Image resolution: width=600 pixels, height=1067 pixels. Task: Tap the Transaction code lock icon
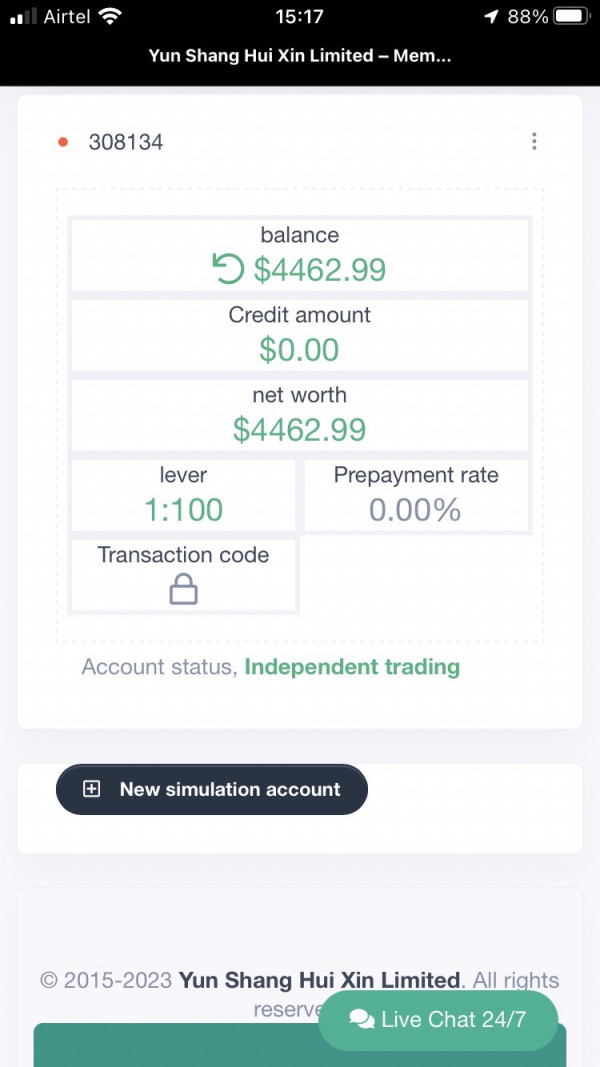tap(184, 589)
